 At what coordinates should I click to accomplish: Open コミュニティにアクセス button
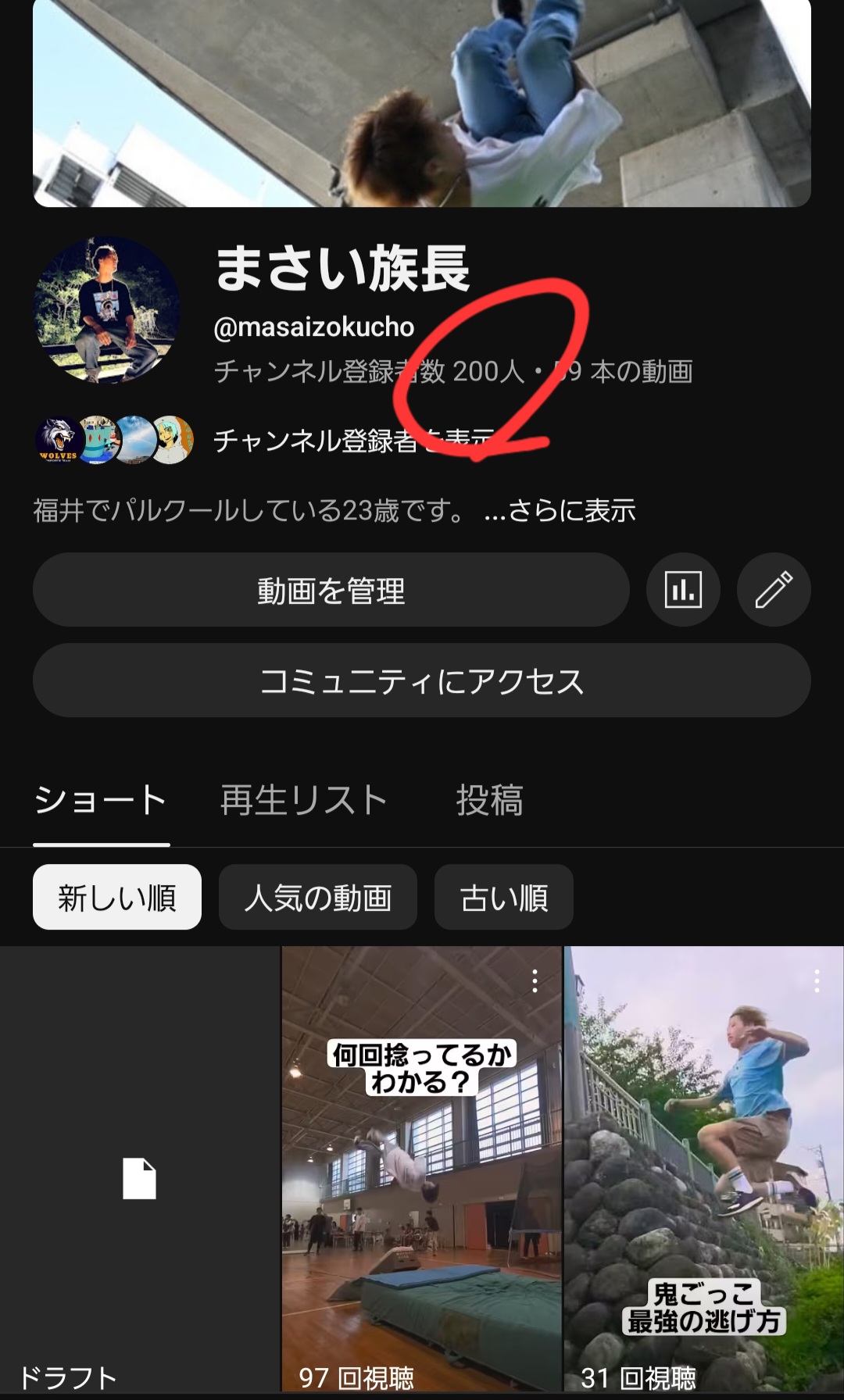421,681
